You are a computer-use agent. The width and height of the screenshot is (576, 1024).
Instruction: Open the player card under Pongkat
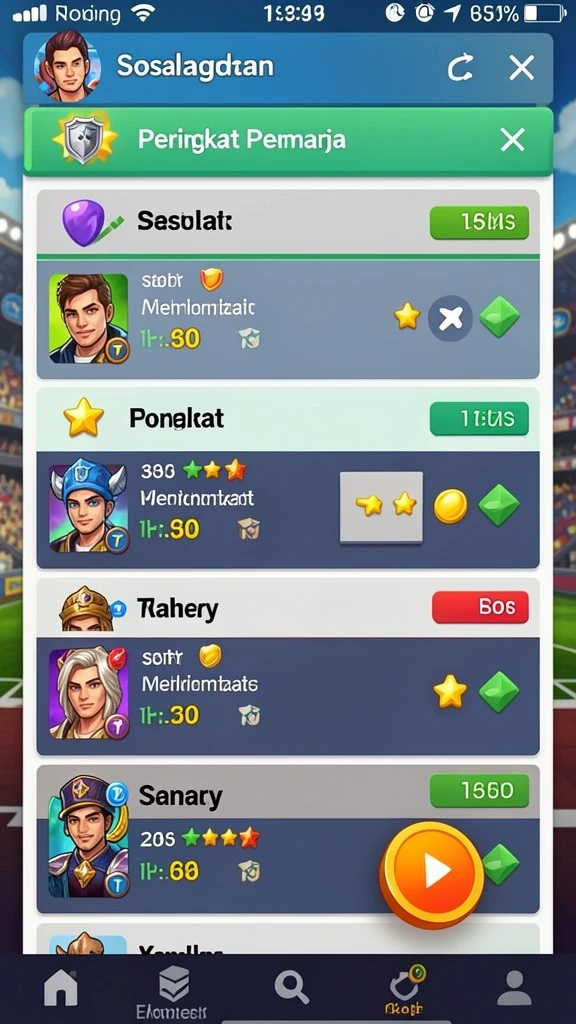pos(287,510)
